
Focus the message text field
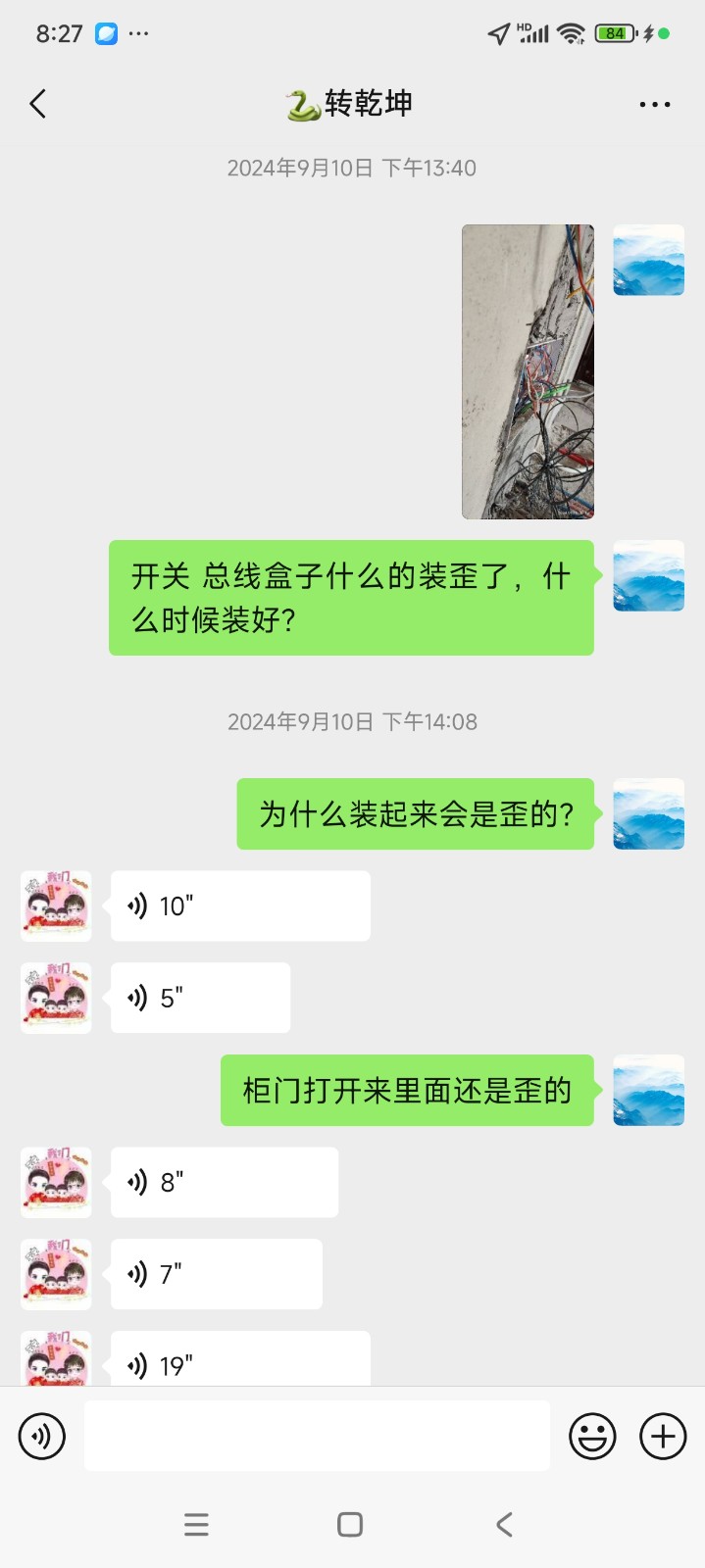(317, 1437)
